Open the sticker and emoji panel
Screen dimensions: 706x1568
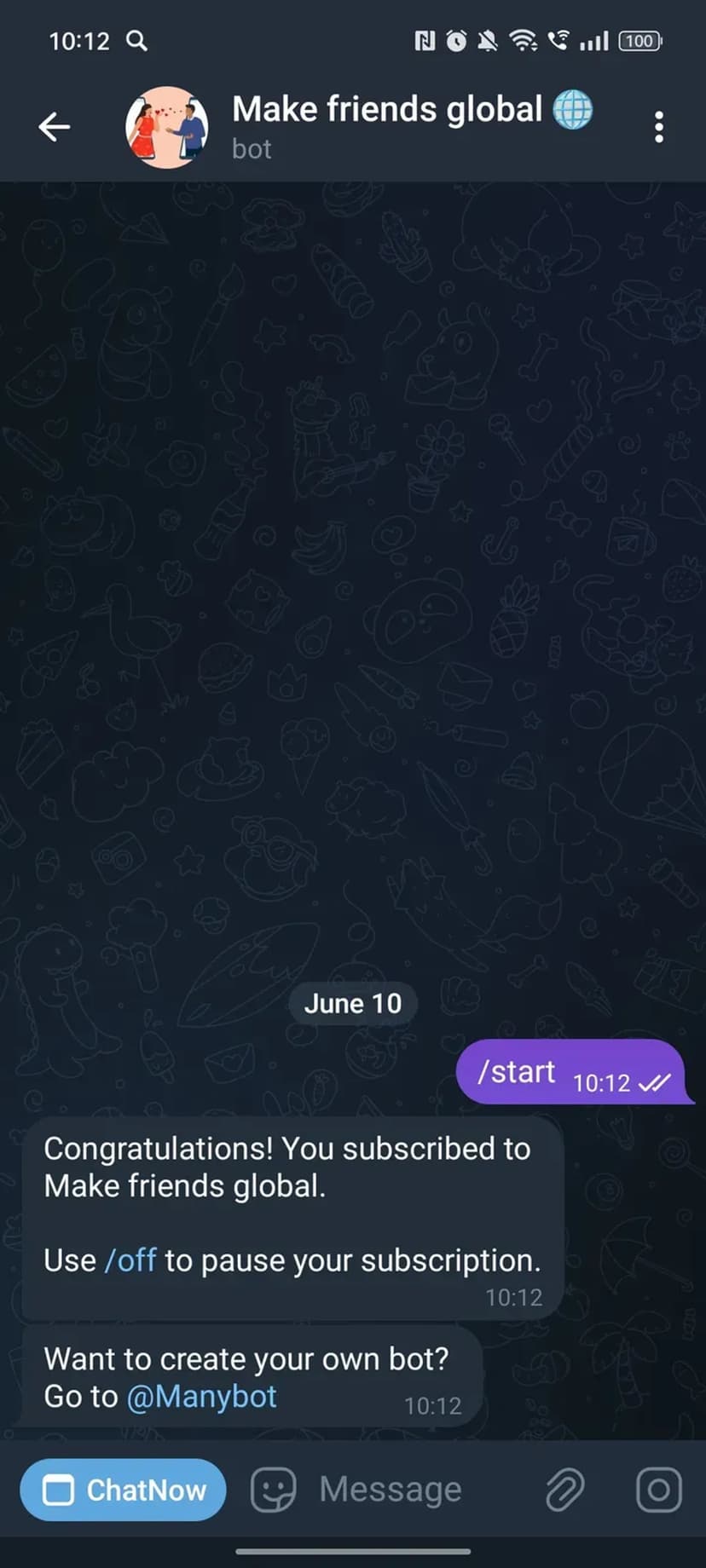pyautogui.click(x=273, y=1490)
